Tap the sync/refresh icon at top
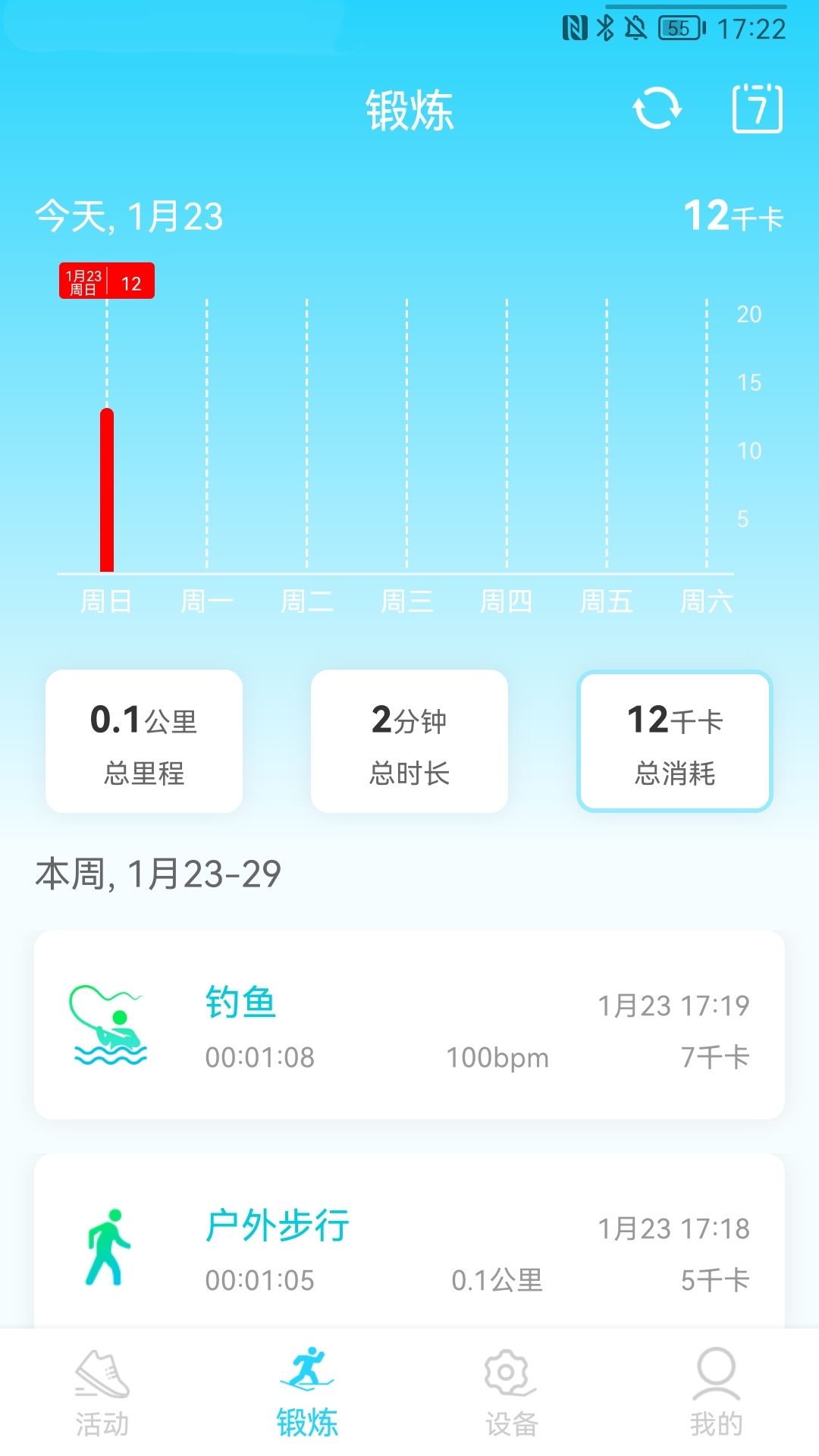The height and width of the screenshot is (1456, 819). pos(657,108)
